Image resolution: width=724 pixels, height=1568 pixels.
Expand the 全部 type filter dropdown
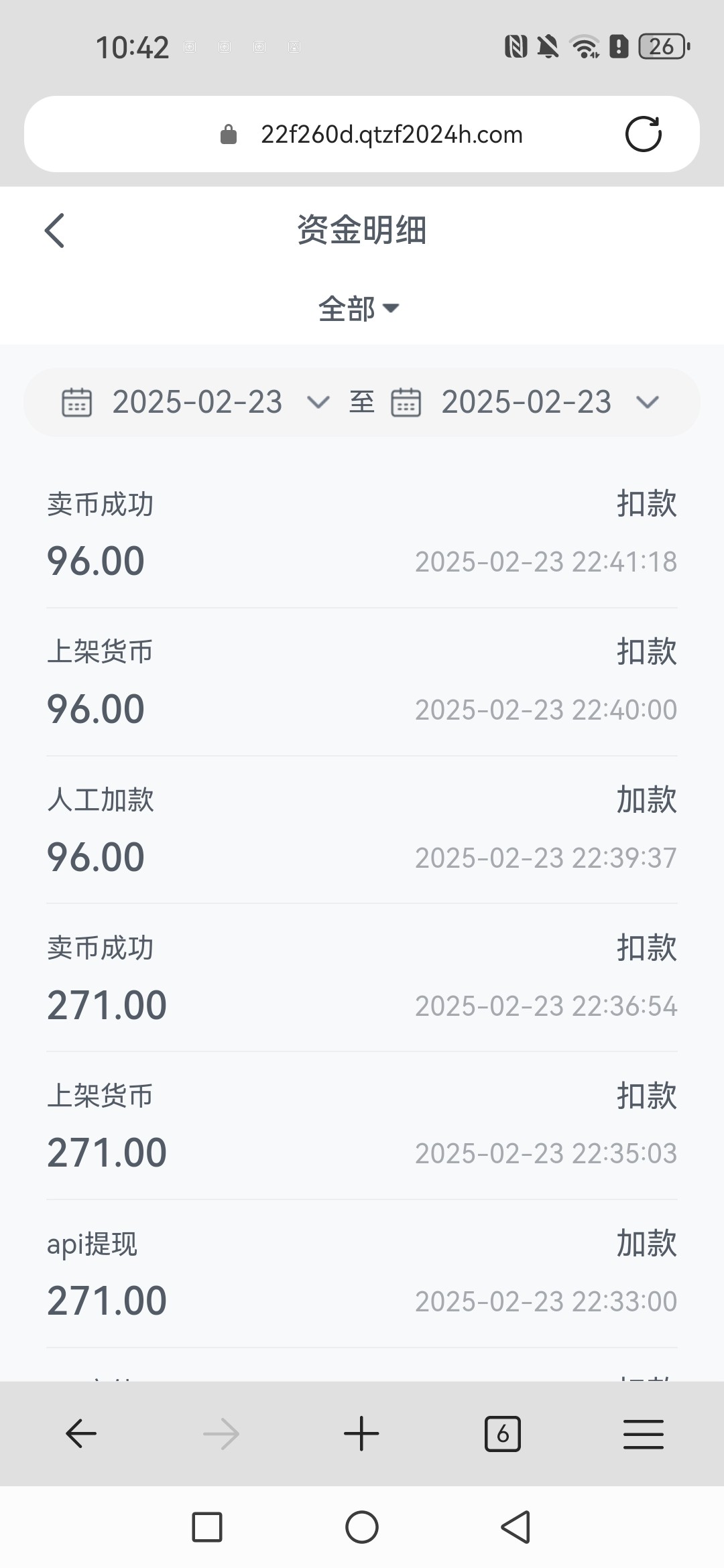pyautogui.click(x=359, y=309)
